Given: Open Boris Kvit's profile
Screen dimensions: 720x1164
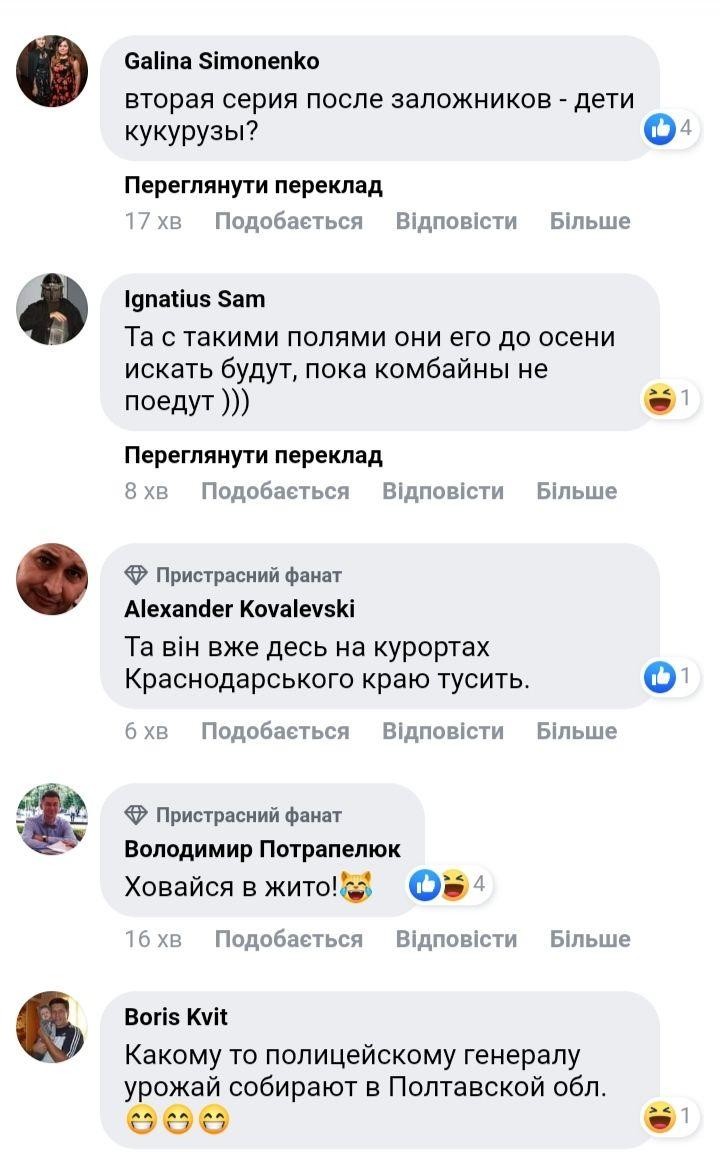Looking at the screenshot, I should point(176,1017).
